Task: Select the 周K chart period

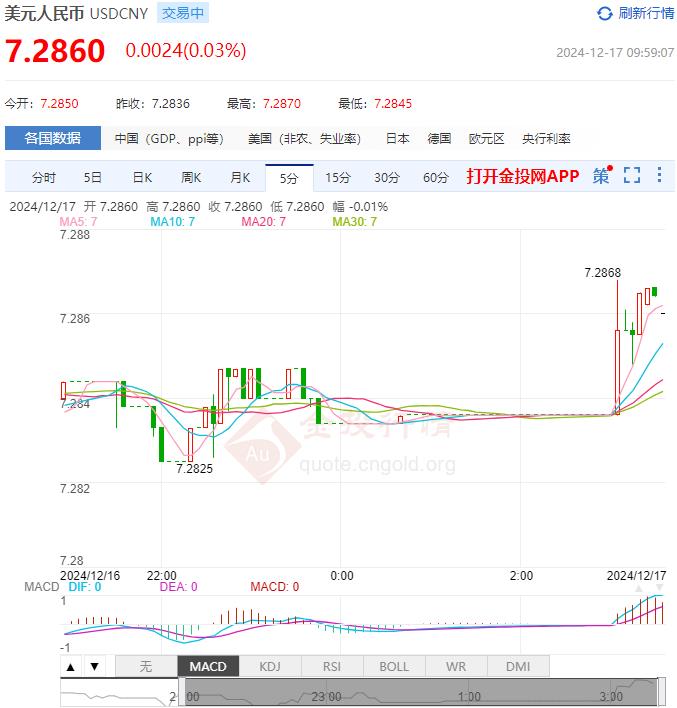Action: [x=191, y=178]
